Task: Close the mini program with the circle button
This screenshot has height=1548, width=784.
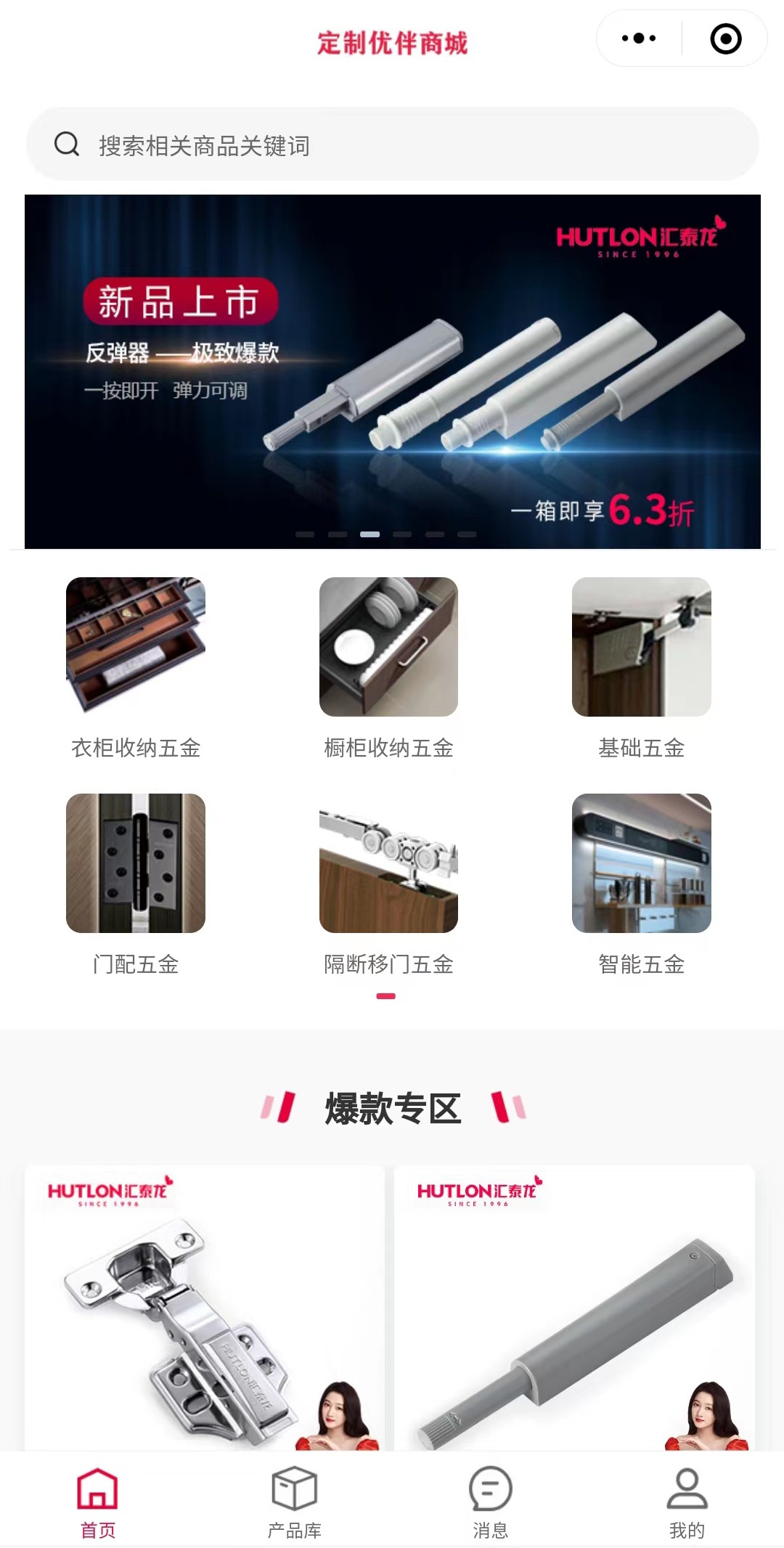Action: [x=725, y=38]
